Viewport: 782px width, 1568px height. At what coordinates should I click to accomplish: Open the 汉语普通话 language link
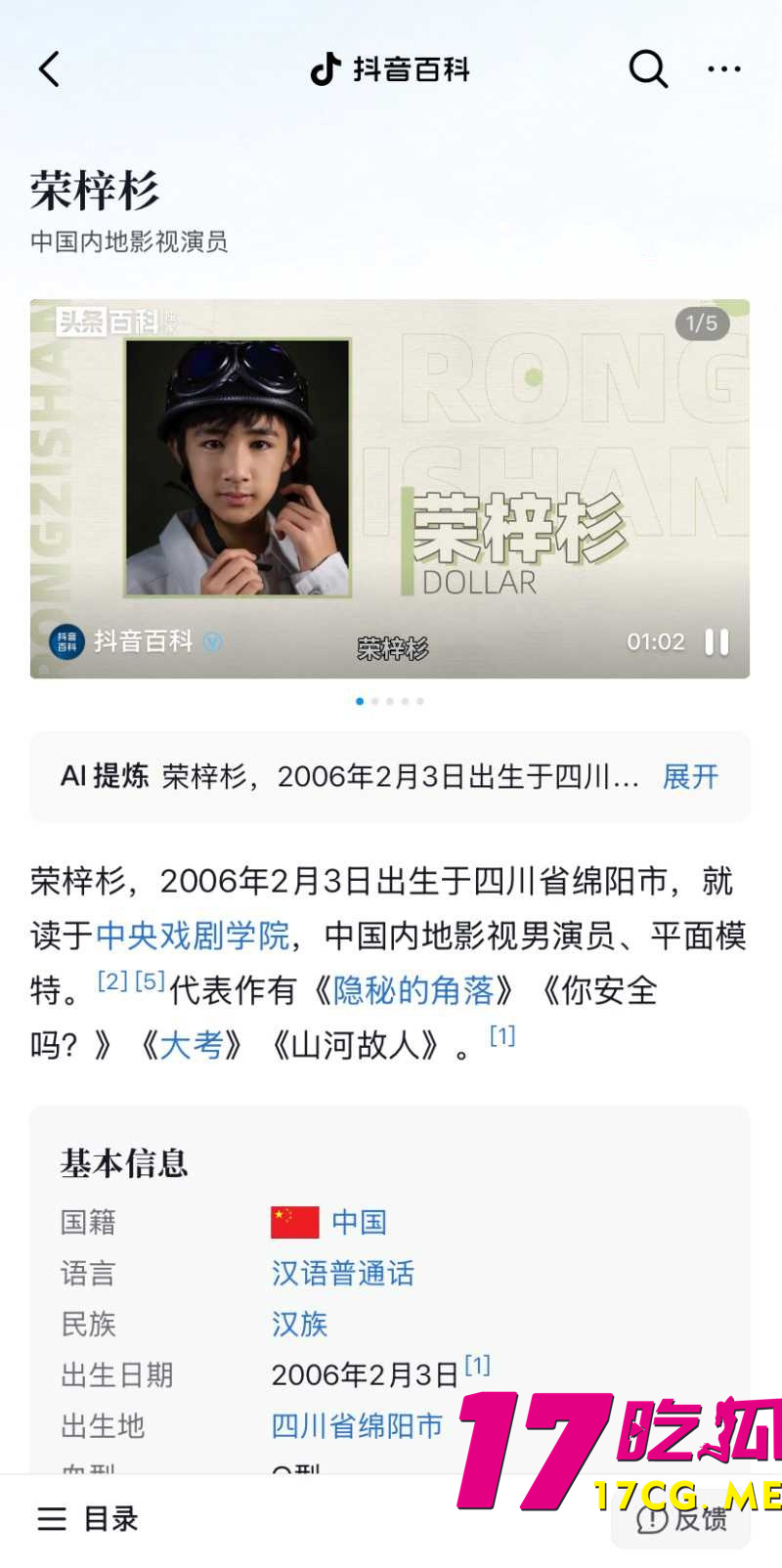click(x=343, y=1273)
